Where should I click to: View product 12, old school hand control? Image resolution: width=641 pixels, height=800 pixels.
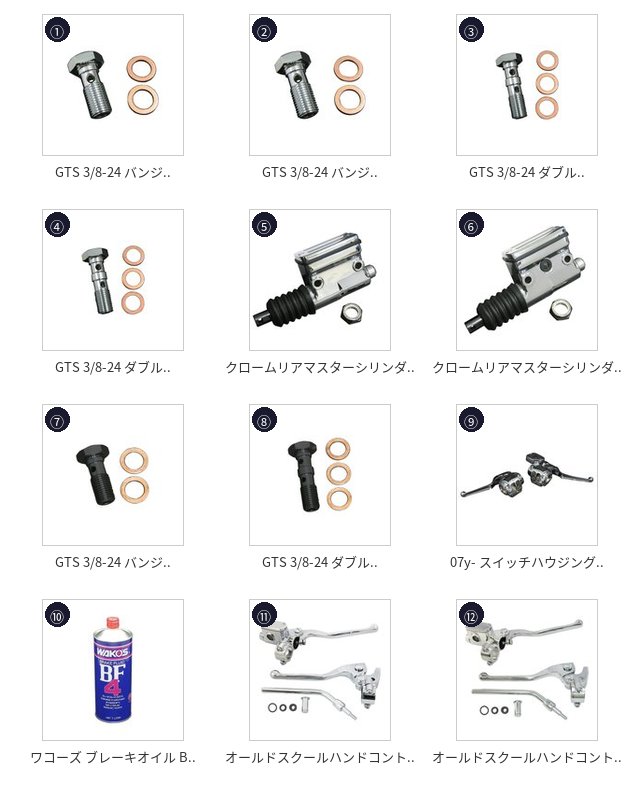[527, 670]
